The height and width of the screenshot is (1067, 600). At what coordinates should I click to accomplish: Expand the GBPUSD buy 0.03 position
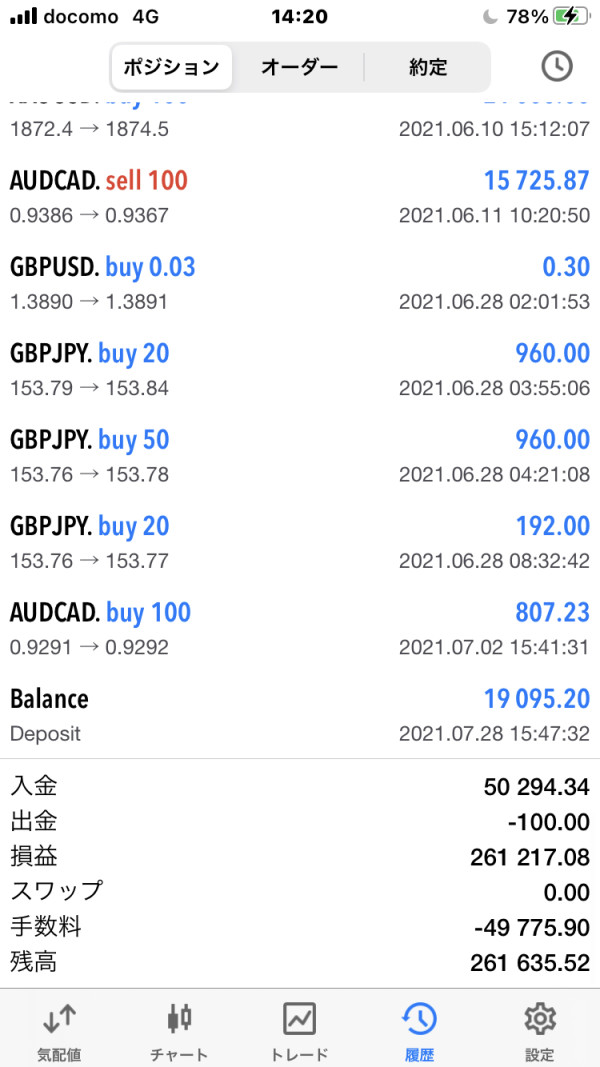[x=300, y=283]
